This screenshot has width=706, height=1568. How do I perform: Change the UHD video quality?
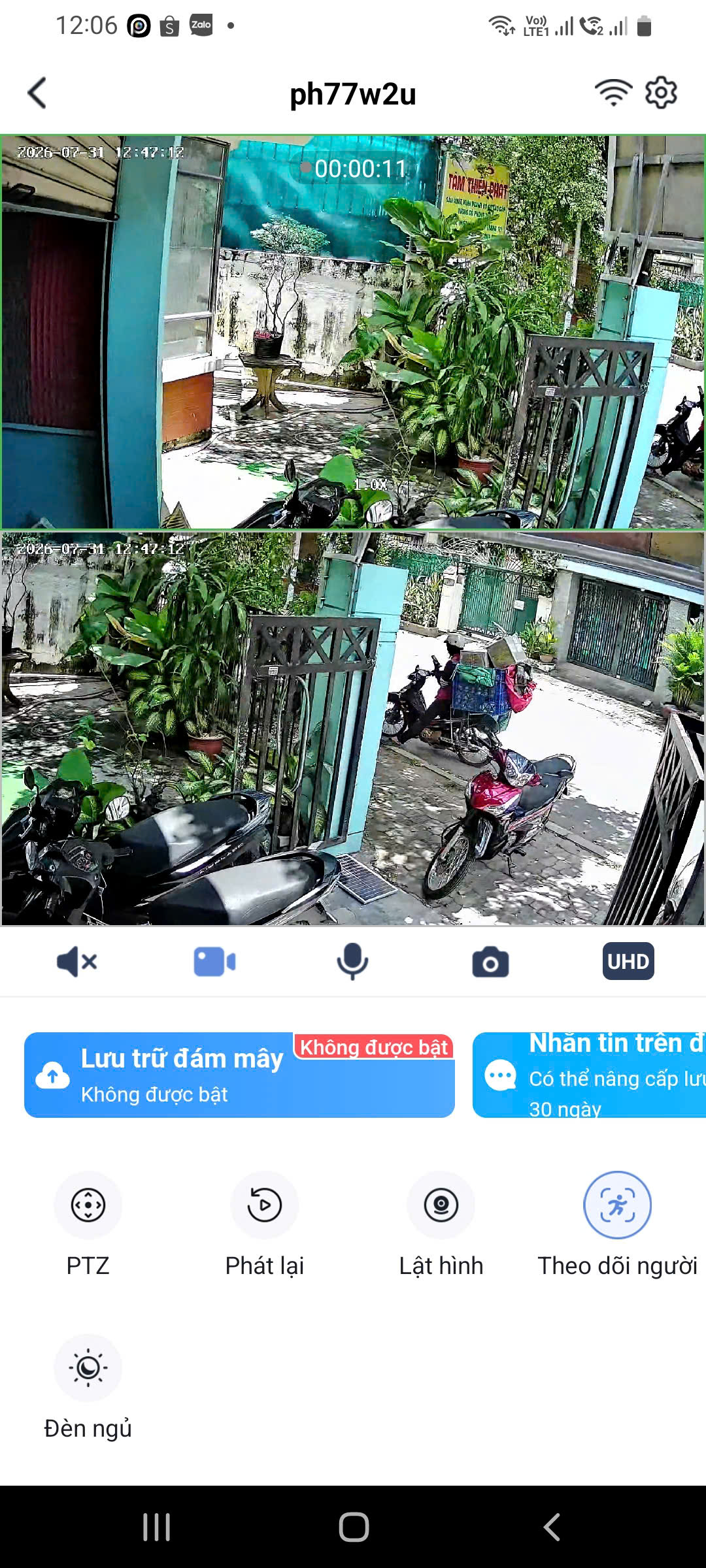click(628, 962)
